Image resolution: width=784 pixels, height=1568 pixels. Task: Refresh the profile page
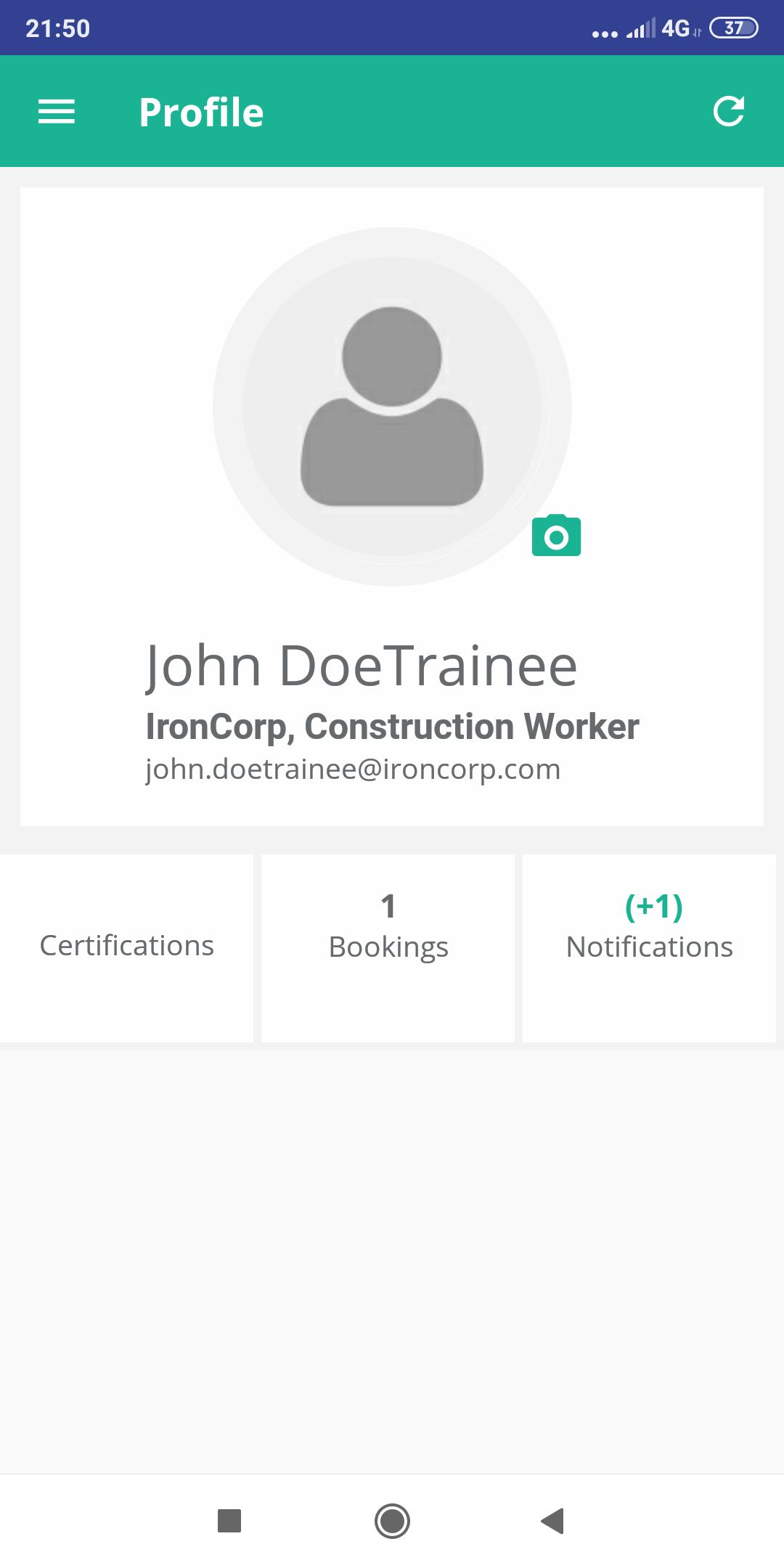[x=728, y=112]
